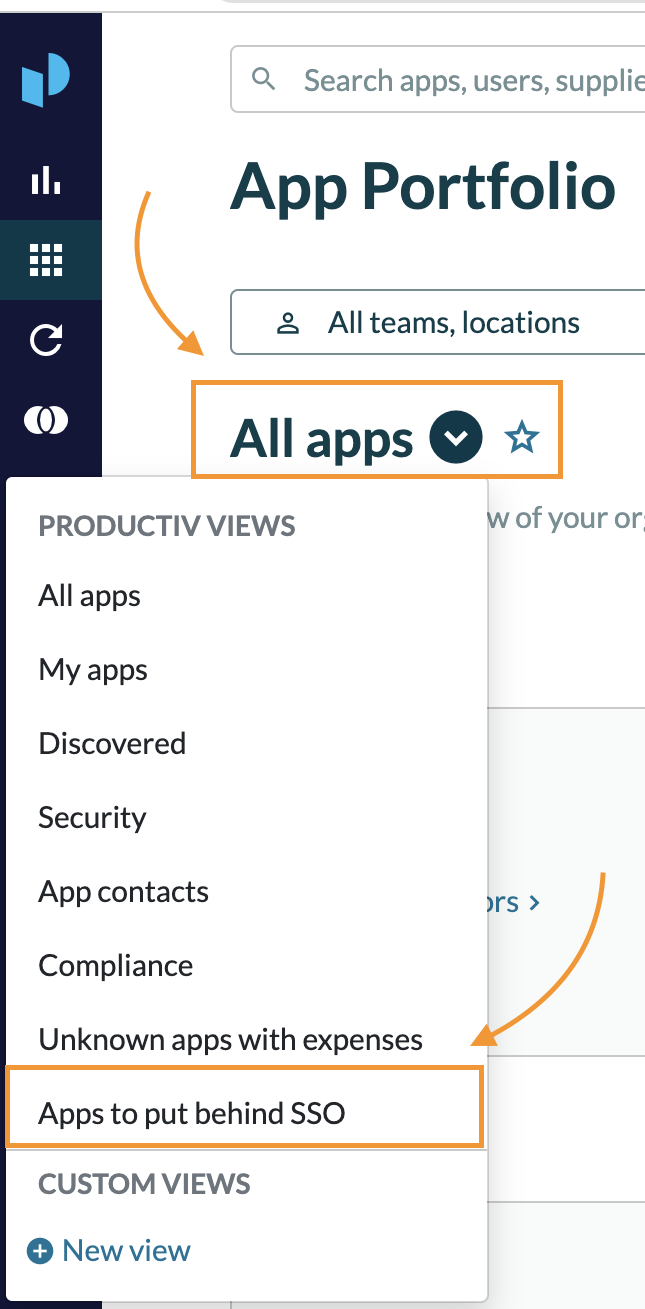Viewport: 645px width, 1309px height.
Task: Switch to the Discovered view
Action: (112, 744)
